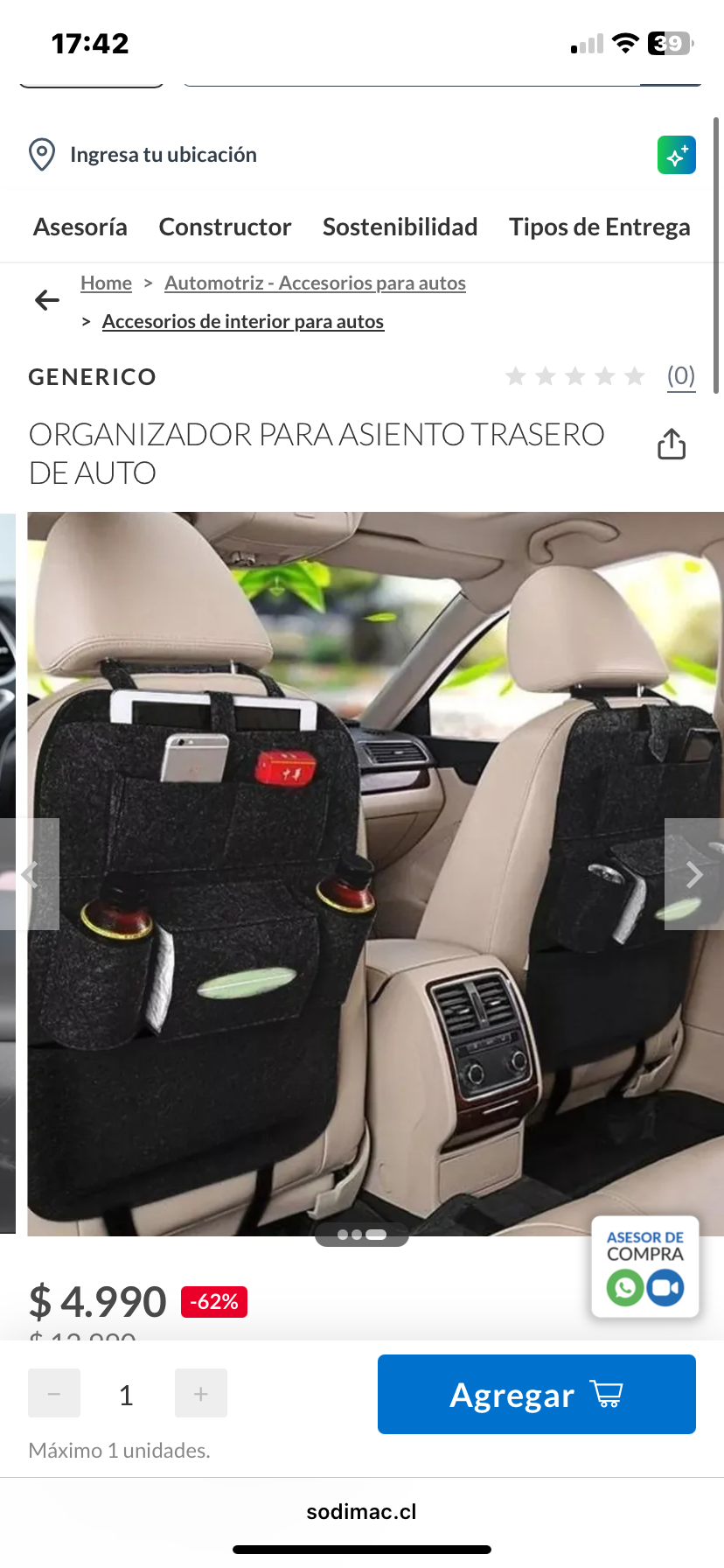Expand the Tipos de Entrega section

click(600, 227)
